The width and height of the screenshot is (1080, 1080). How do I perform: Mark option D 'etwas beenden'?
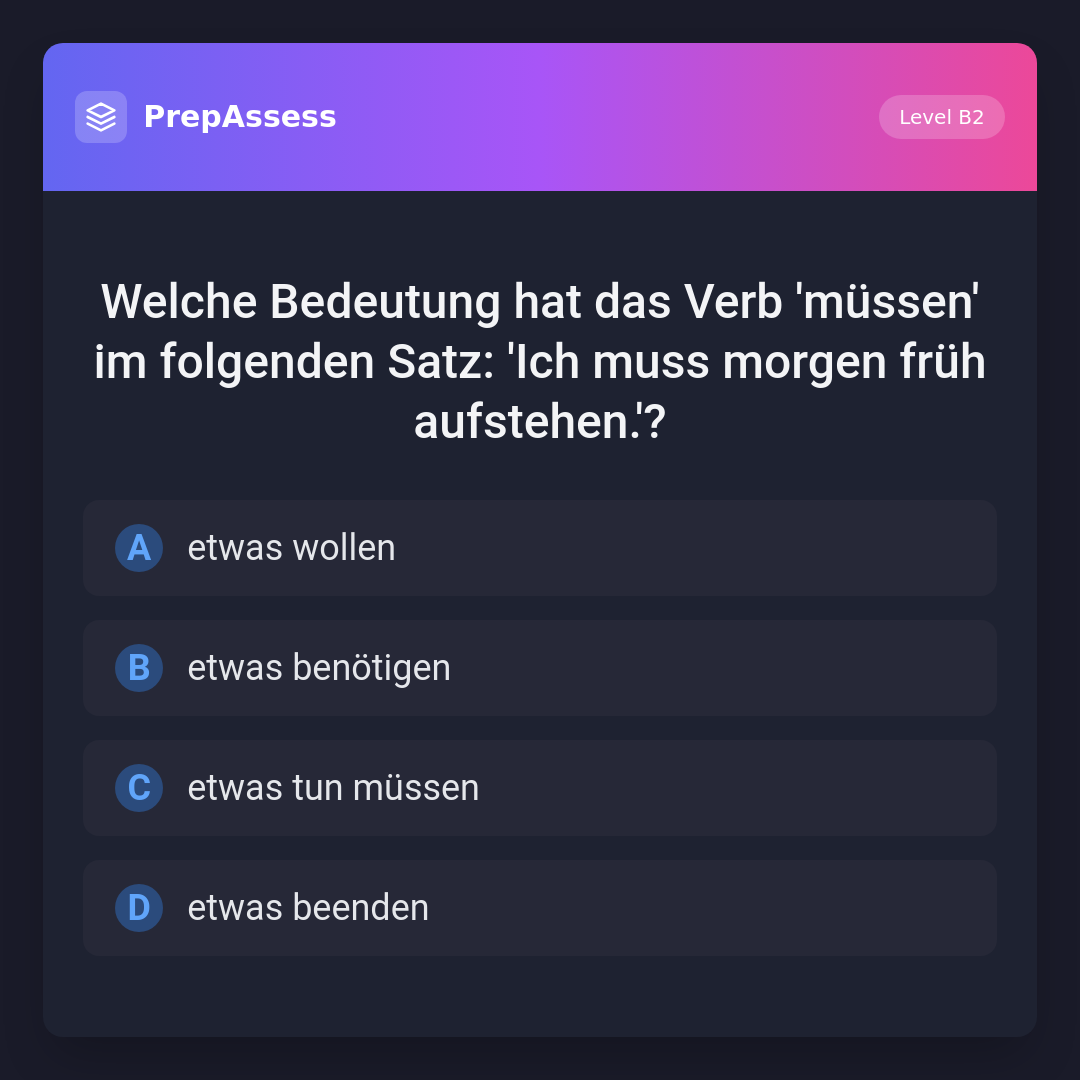point(540,908)
